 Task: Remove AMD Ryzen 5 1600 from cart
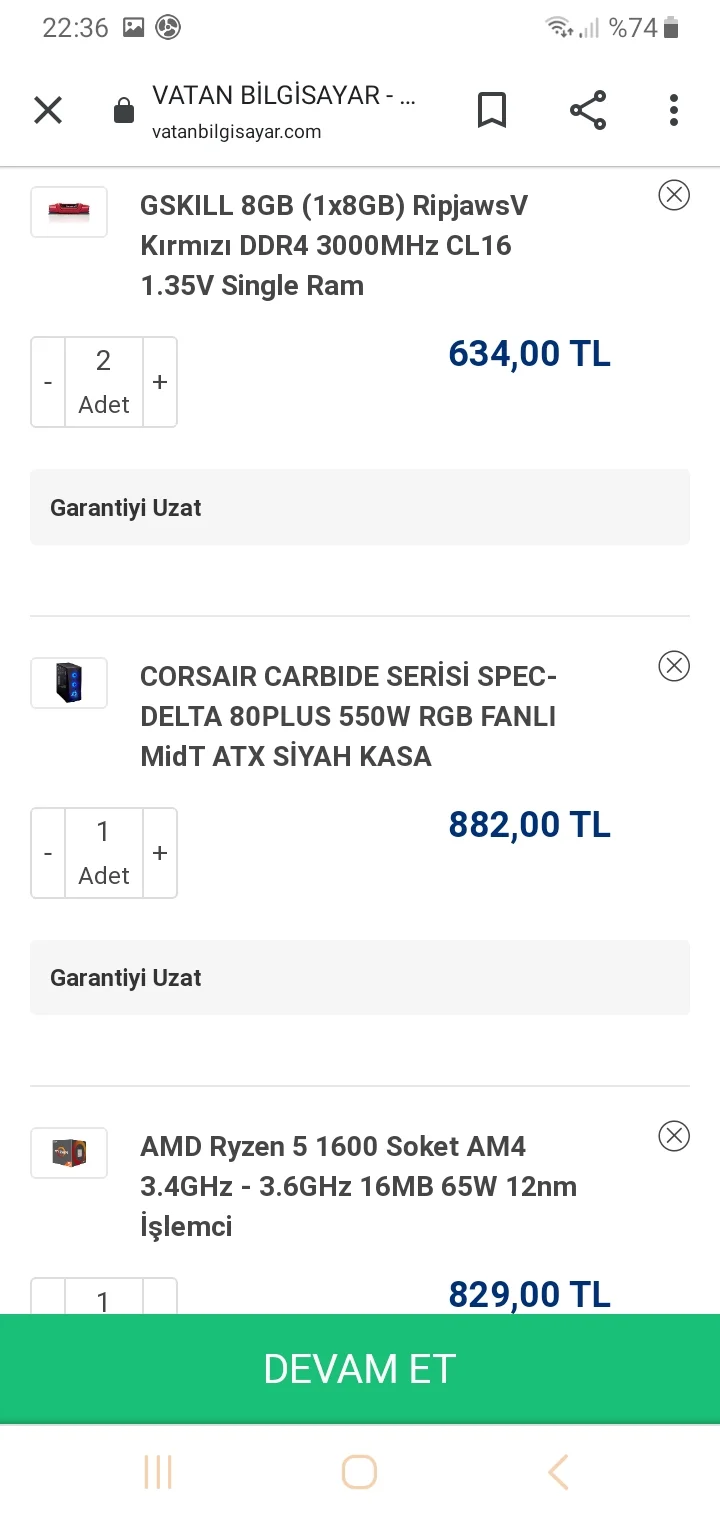[x=674, y=1136]
